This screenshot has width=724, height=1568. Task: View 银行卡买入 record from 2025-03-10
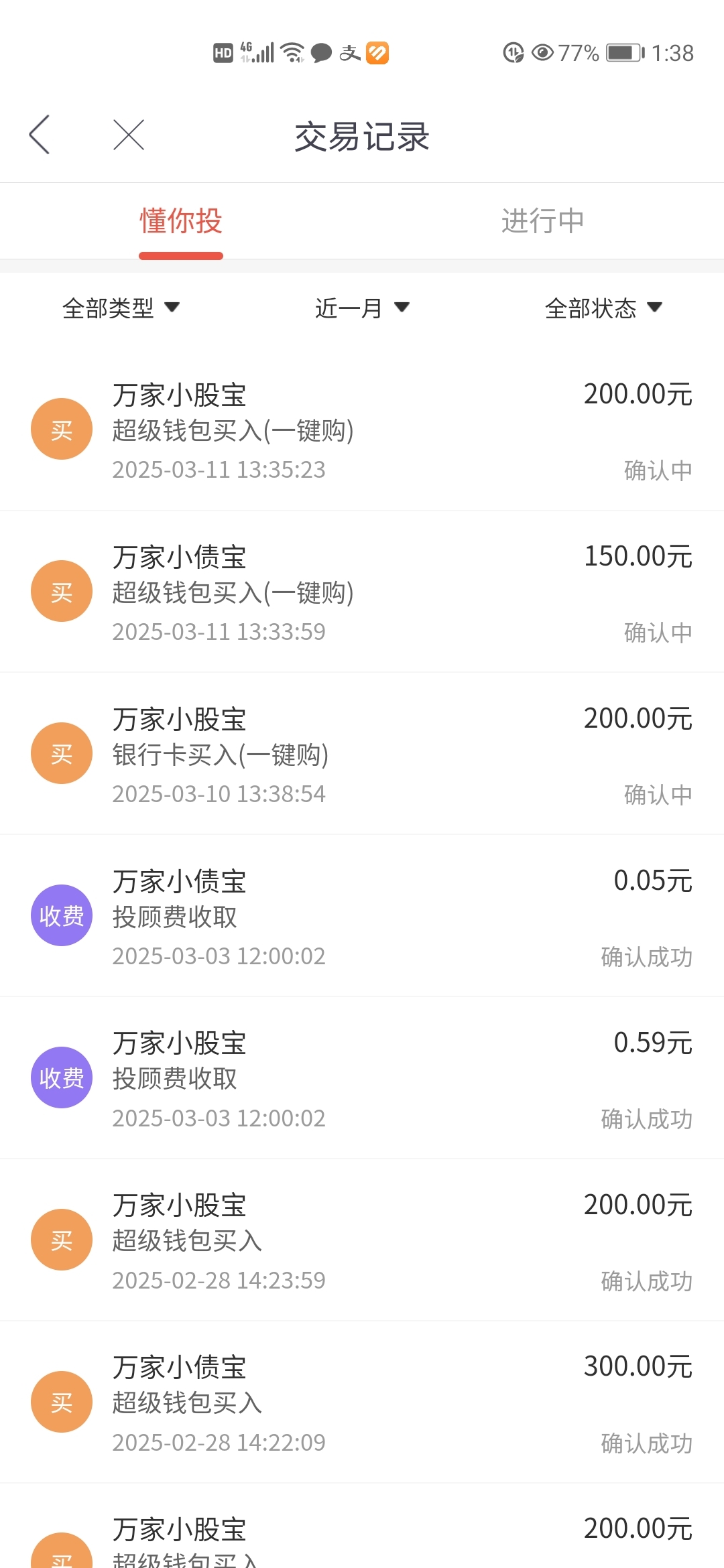[362, 755]
